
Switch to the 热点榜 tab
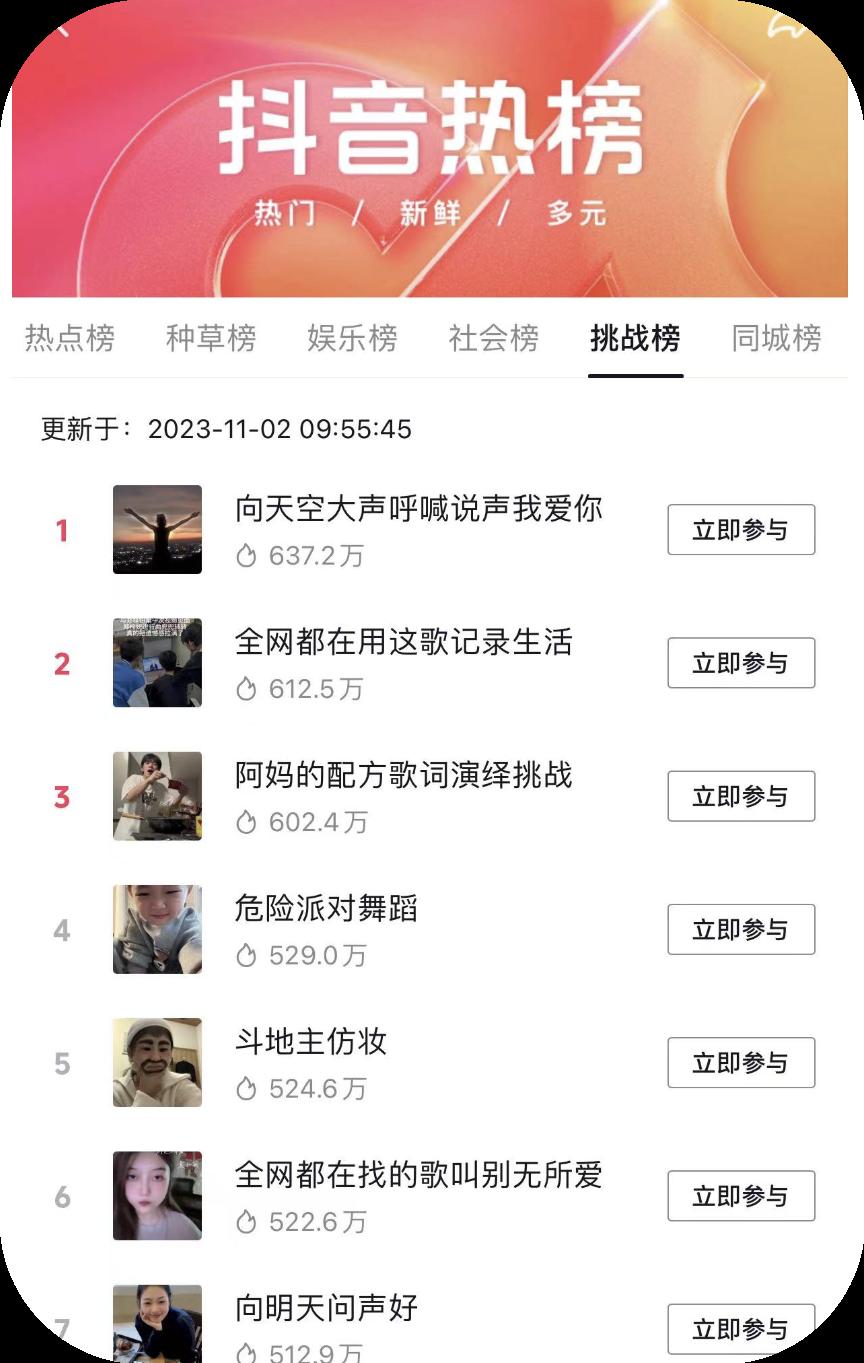click(69, 339)
